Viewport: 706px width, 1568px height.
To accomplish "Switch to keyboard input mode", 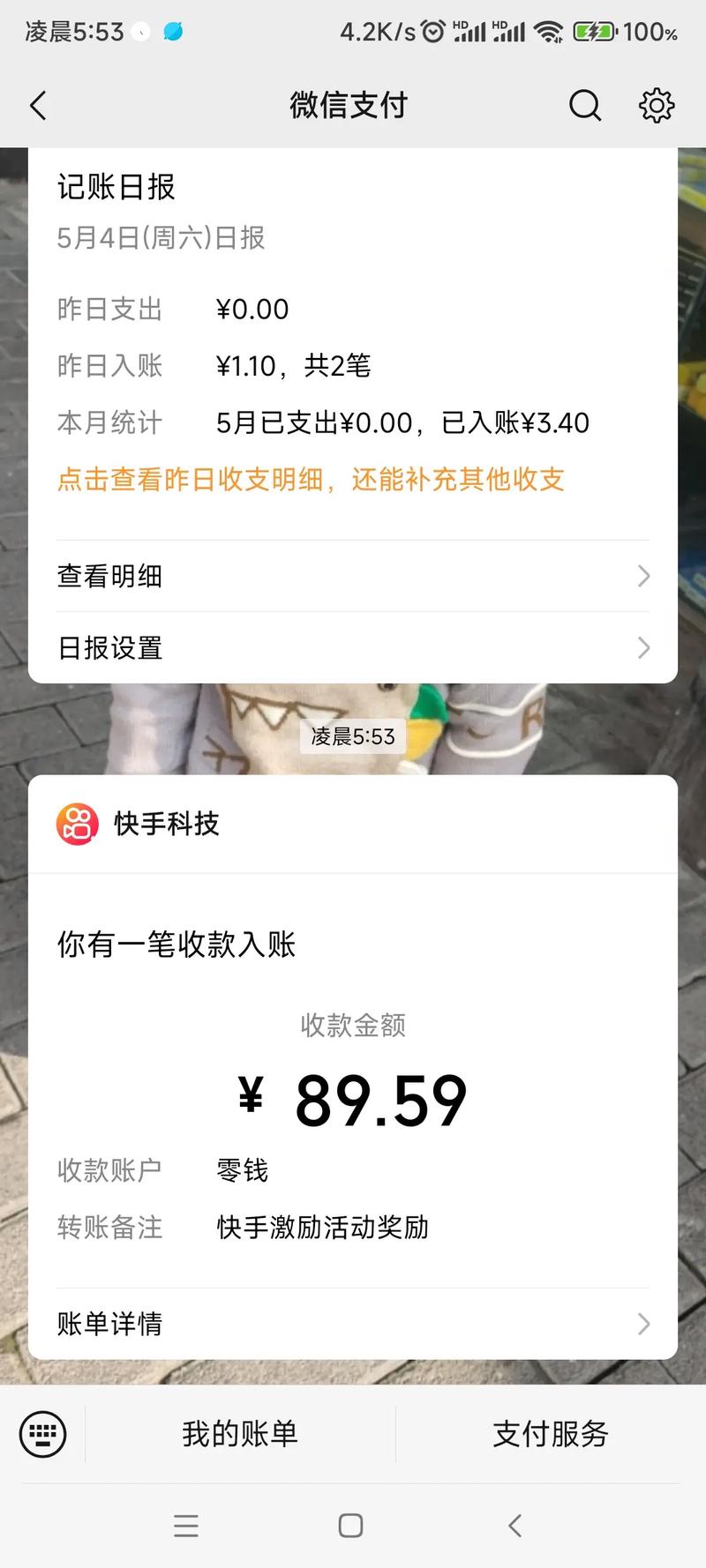I will click(42, 1434).
